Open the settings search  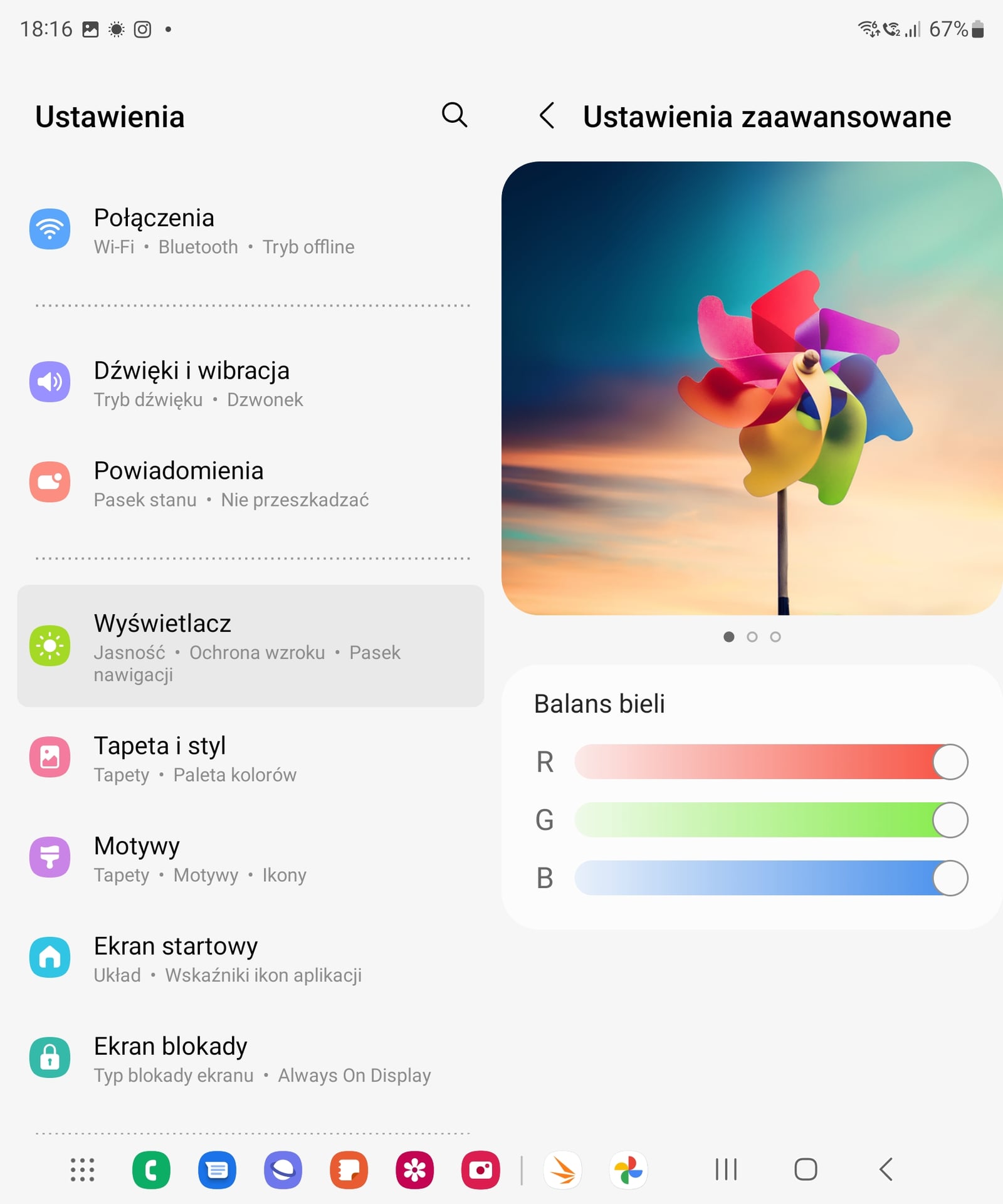pyautogui.click(x=454, y=115)
